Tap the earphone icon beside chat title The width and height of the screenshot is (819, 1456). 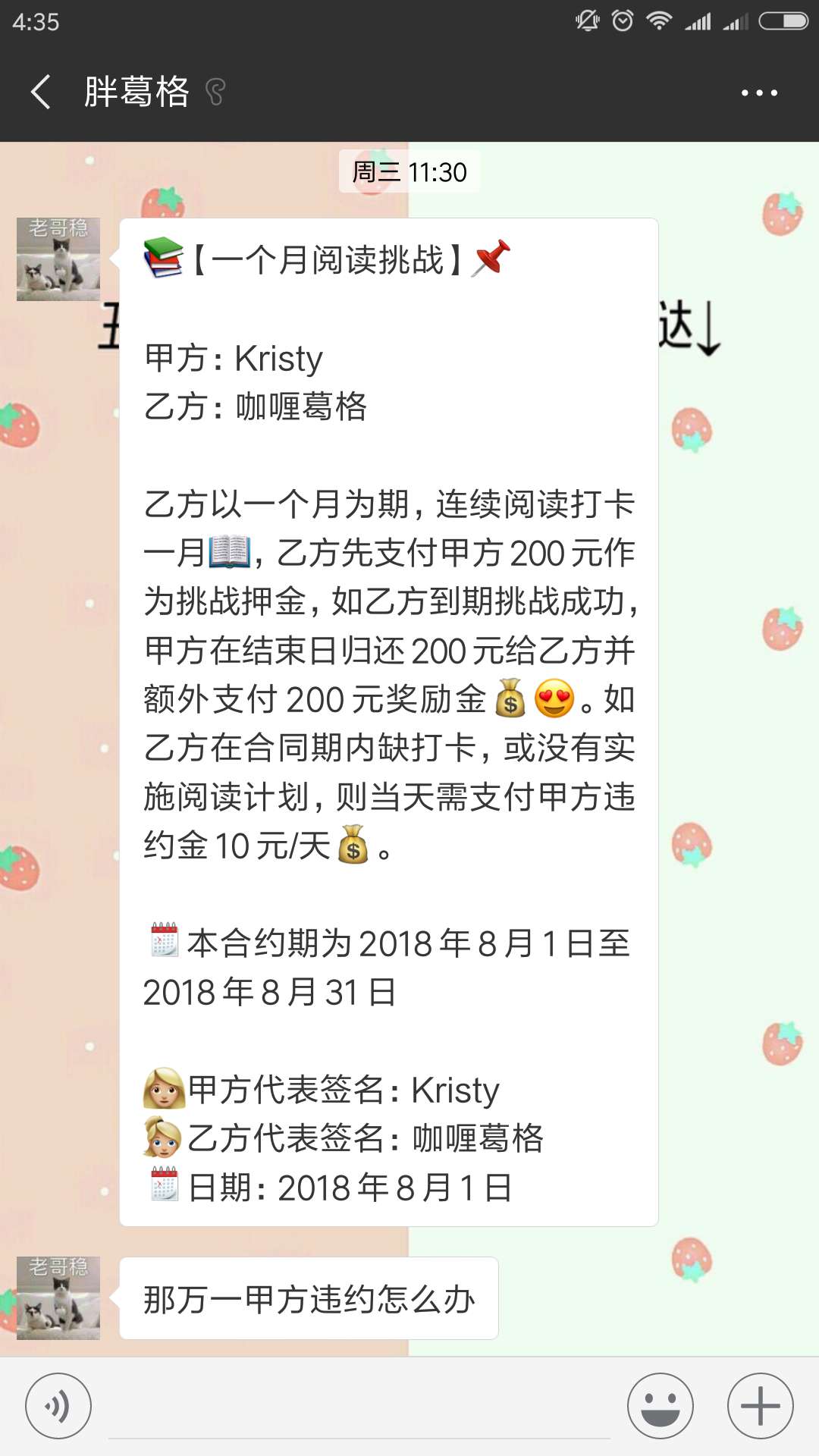[x=216, y=89]
